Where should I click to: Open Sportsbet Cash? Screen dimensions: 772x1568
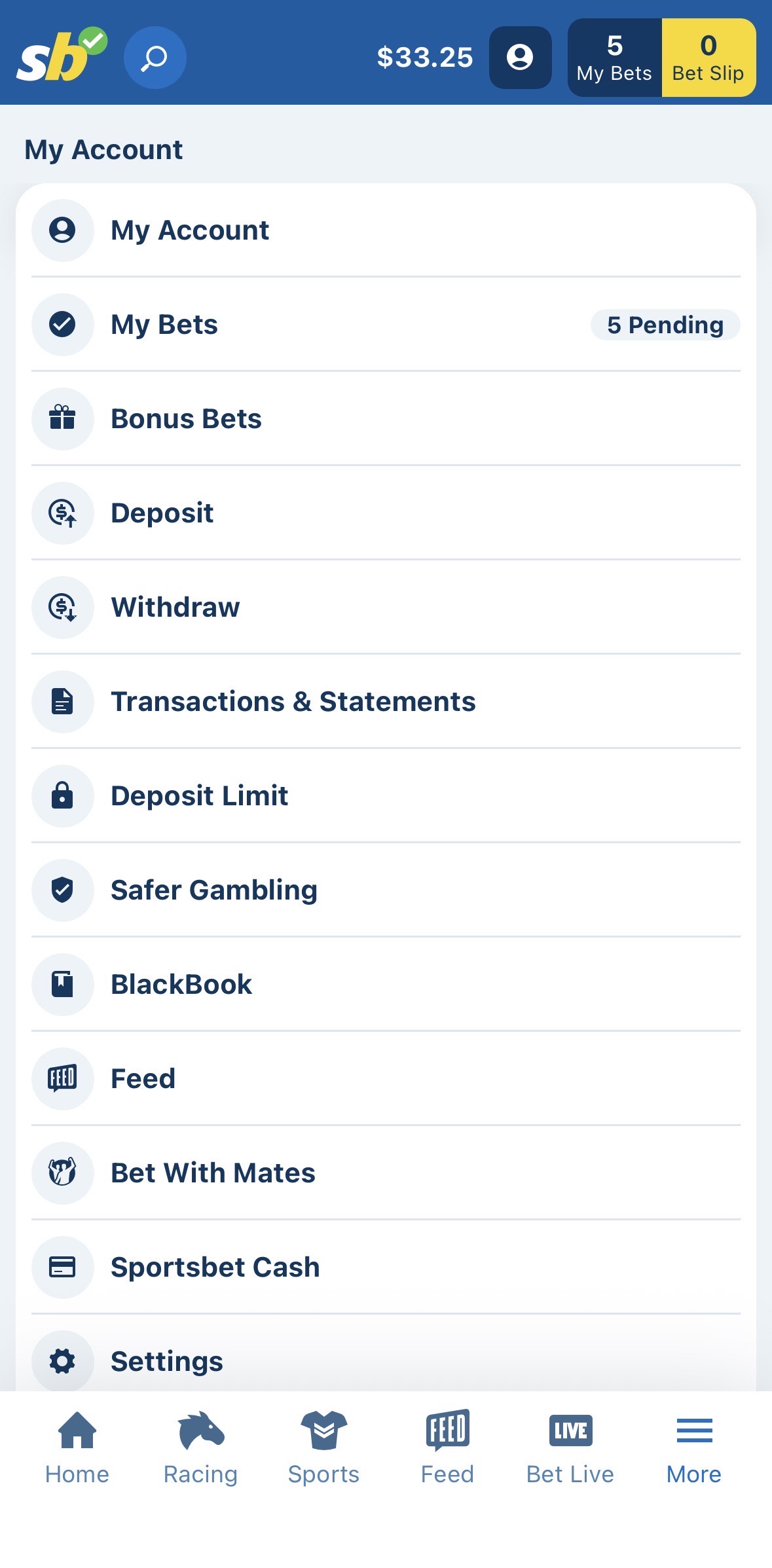pyautogui.click(x=386, y=1267)
